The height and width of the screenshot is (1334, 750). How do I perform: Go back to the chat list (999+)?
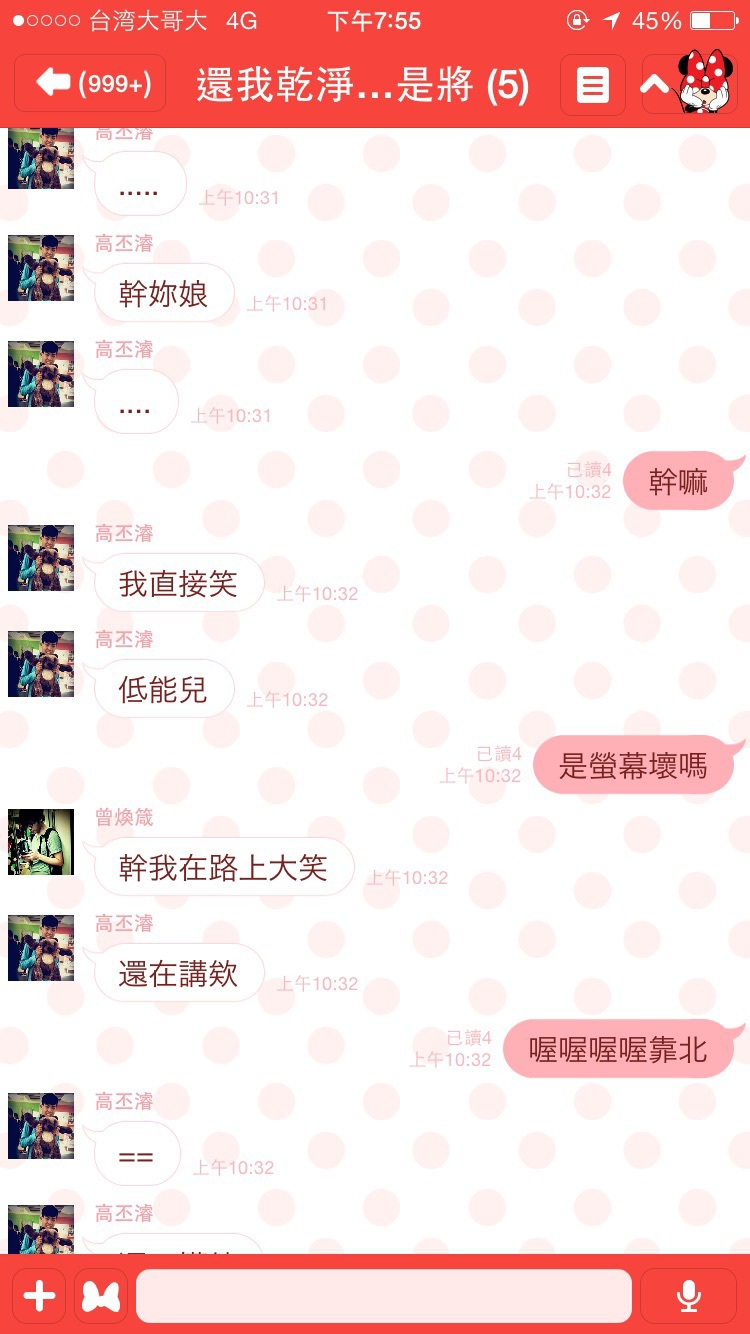click(x=89, y=84)
